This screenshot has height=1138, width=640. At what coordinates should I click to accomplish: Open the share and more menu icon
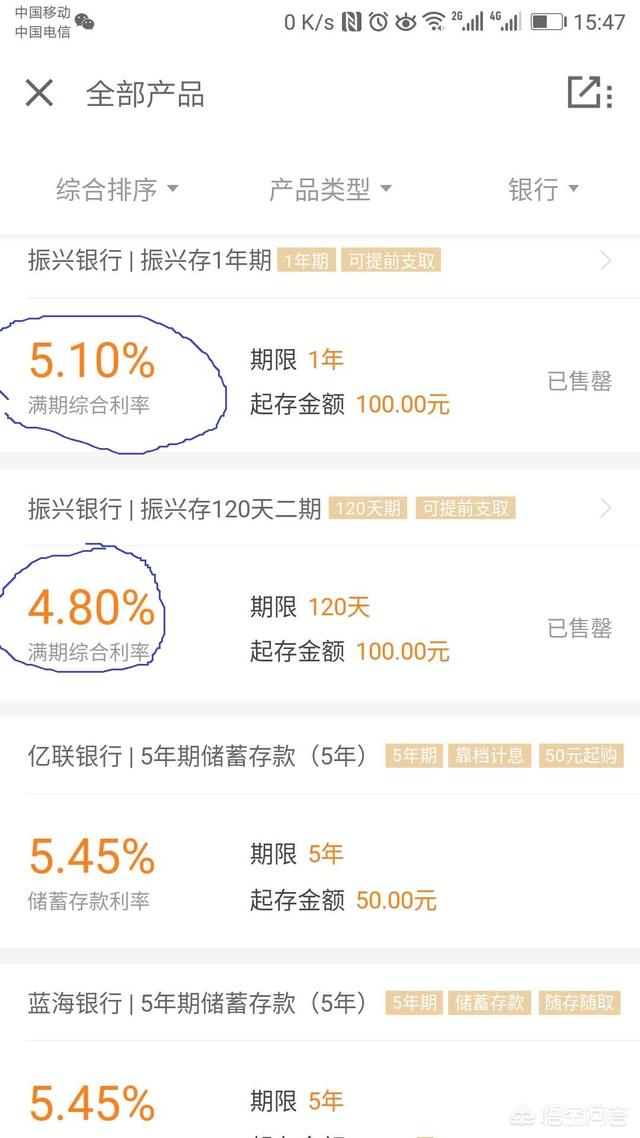pos(589,93)
